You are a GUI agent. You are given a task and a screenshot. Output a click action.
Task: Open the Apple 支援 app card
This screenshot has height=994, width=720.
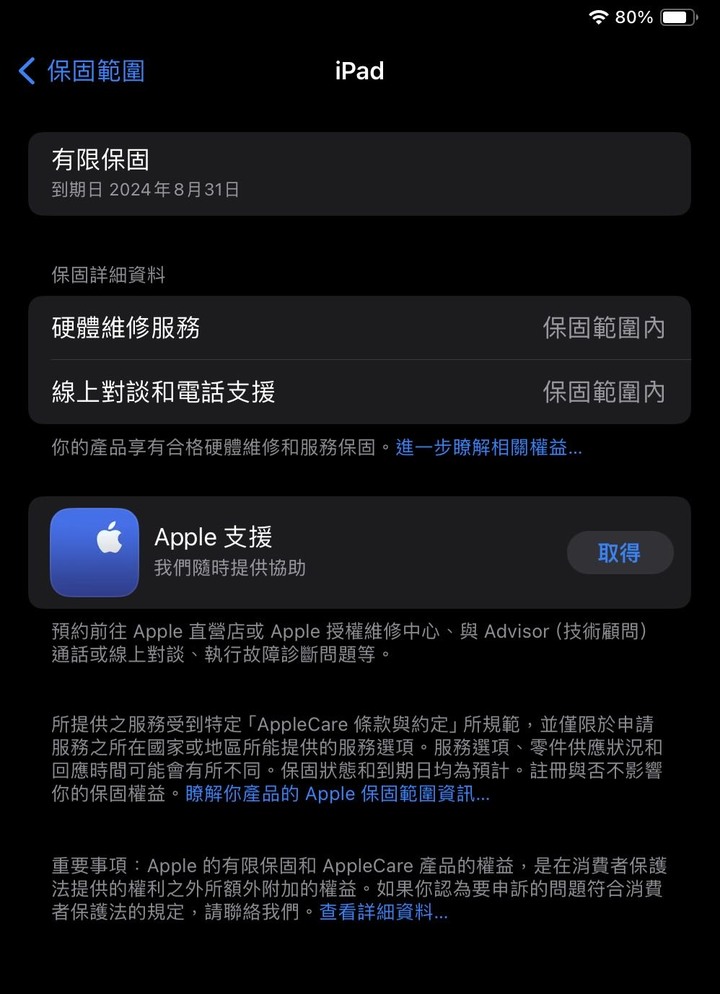click(300, 552)
